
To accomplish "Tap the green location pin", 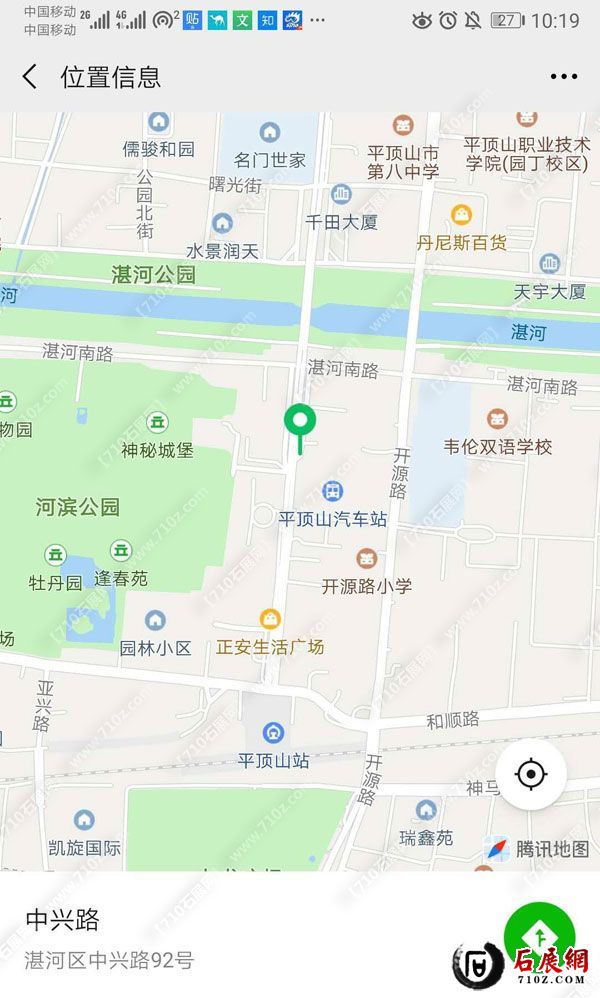I will click(x=299, y=421).
